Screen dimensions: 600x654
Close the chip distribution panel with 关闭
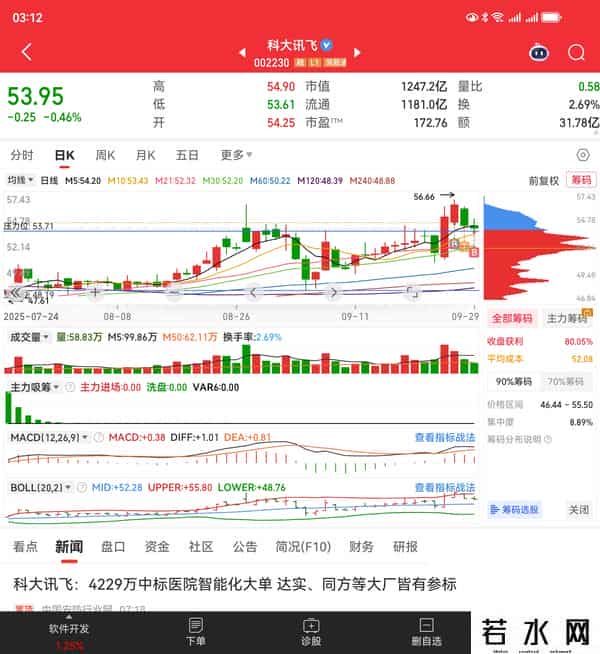pyautogui.click(x=579, y=509)
